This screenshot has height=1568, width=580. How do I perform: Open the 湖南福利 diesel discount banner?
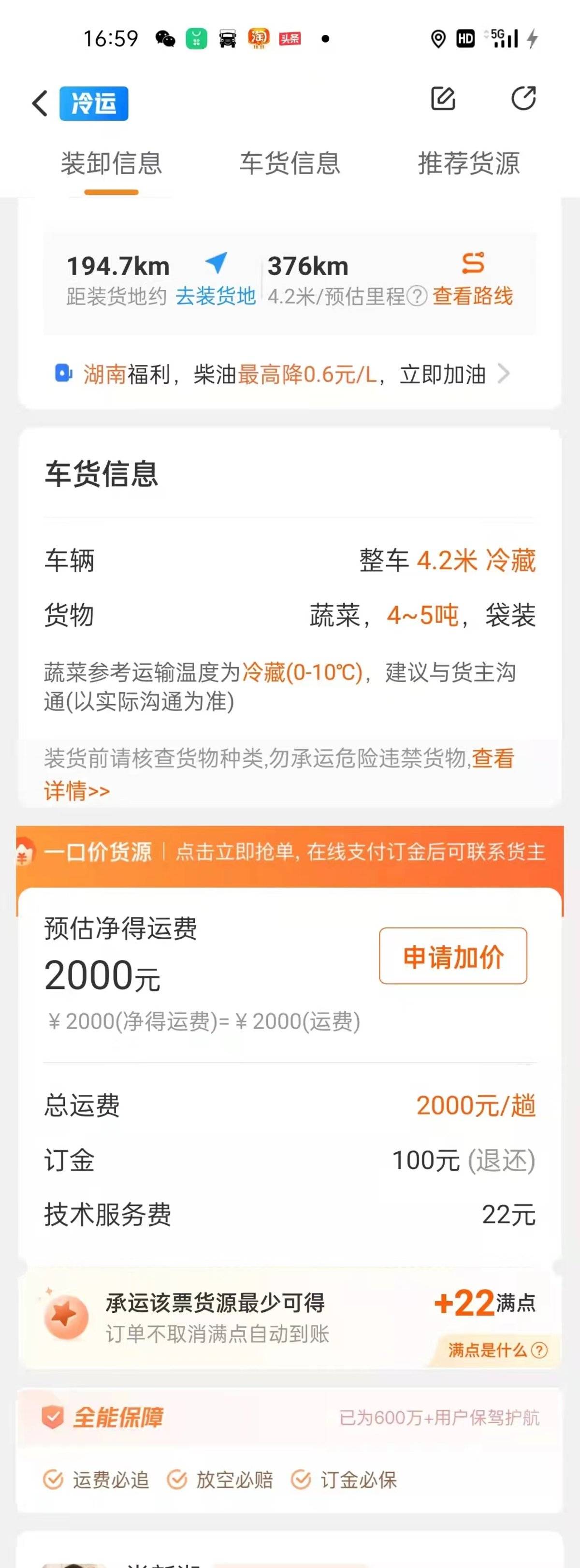(x=283, y=374)
